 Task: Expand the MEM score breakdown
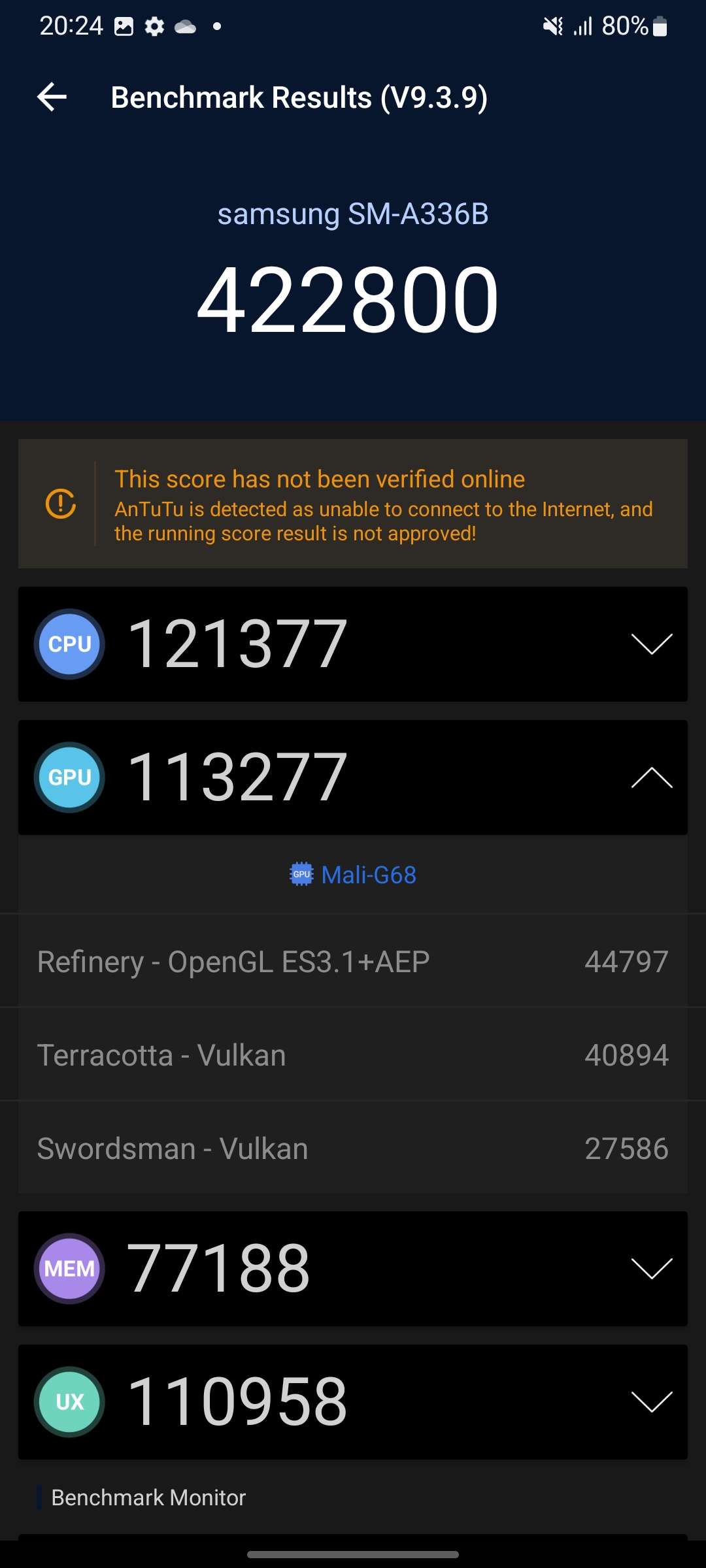coord(651,1269)
